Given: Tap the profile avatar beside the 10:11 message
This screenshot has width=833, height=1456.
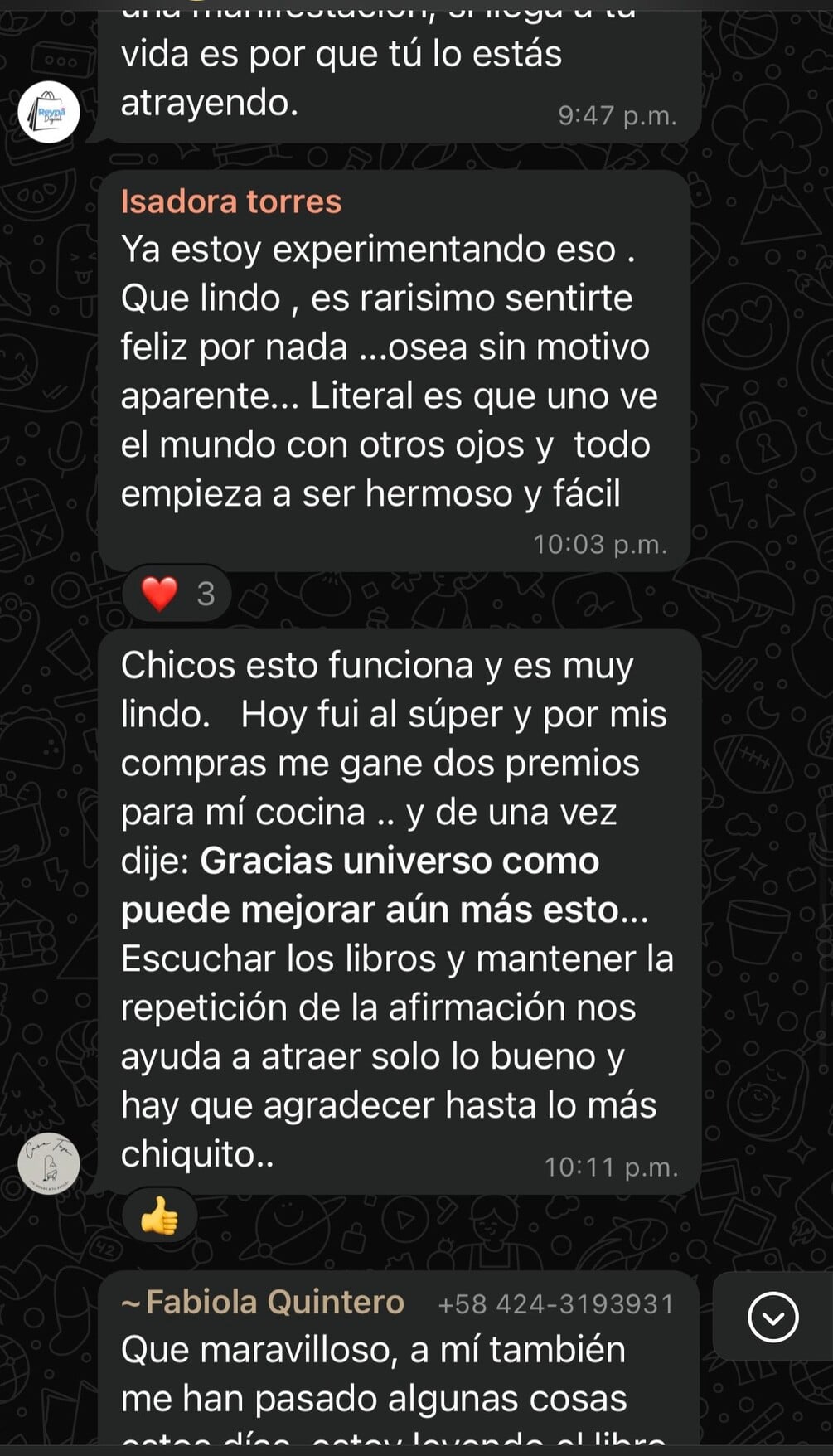Looking at the screenshot, I should pos(49,1163).
